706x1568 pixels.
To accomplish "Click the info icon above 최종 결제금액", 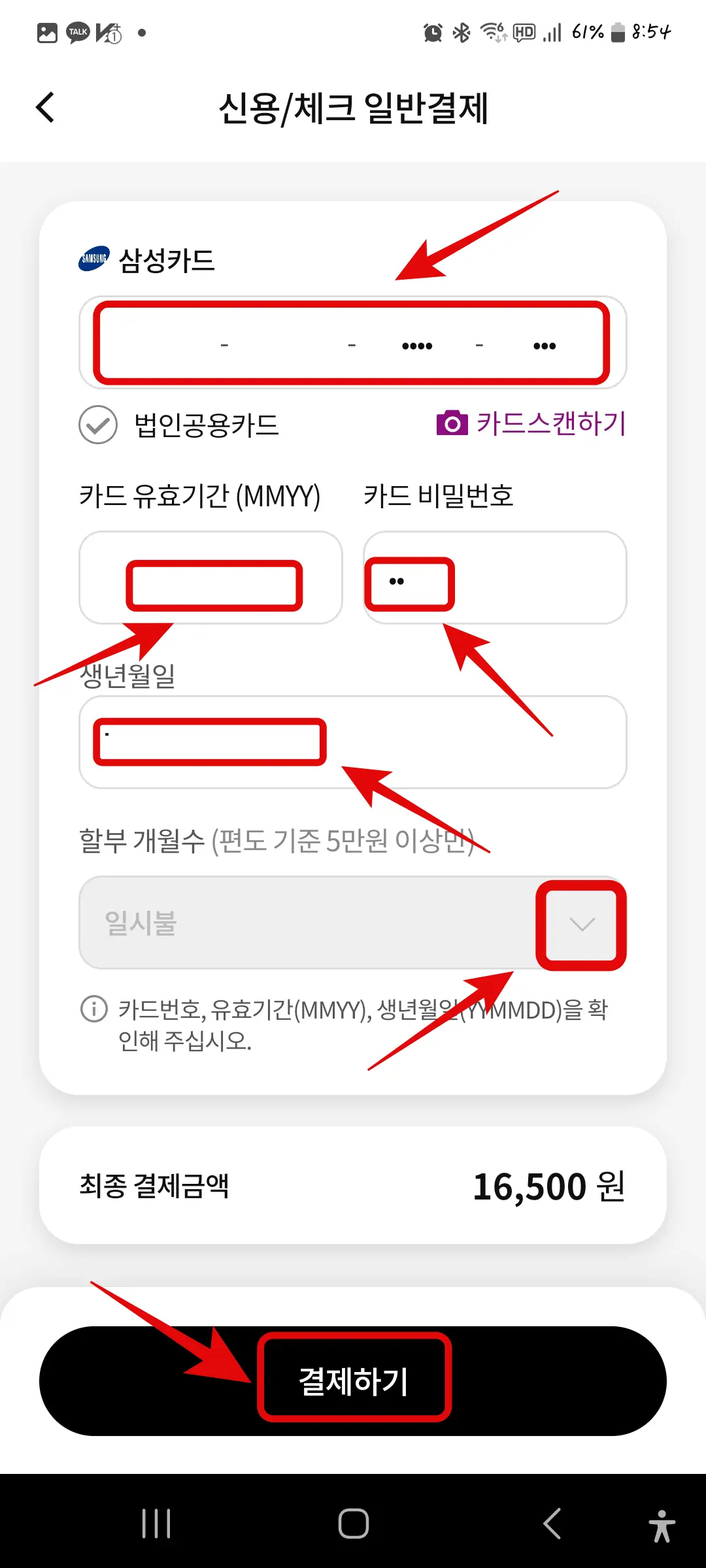I will coord(96,1009).
